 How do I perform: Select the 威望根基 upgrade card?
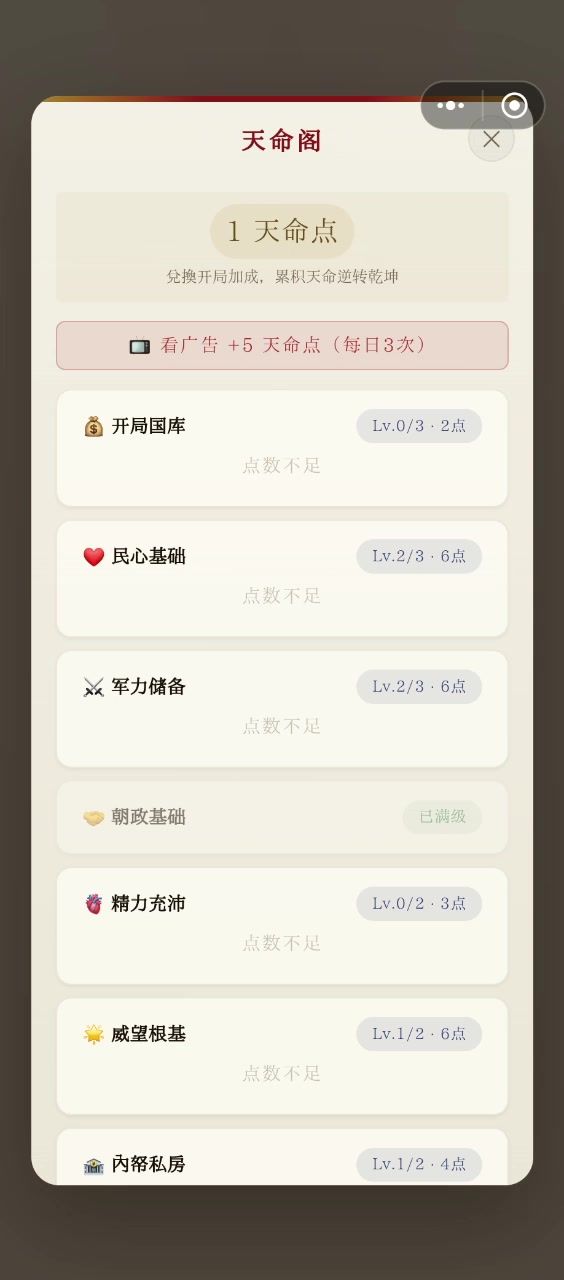pos(282,1056)
